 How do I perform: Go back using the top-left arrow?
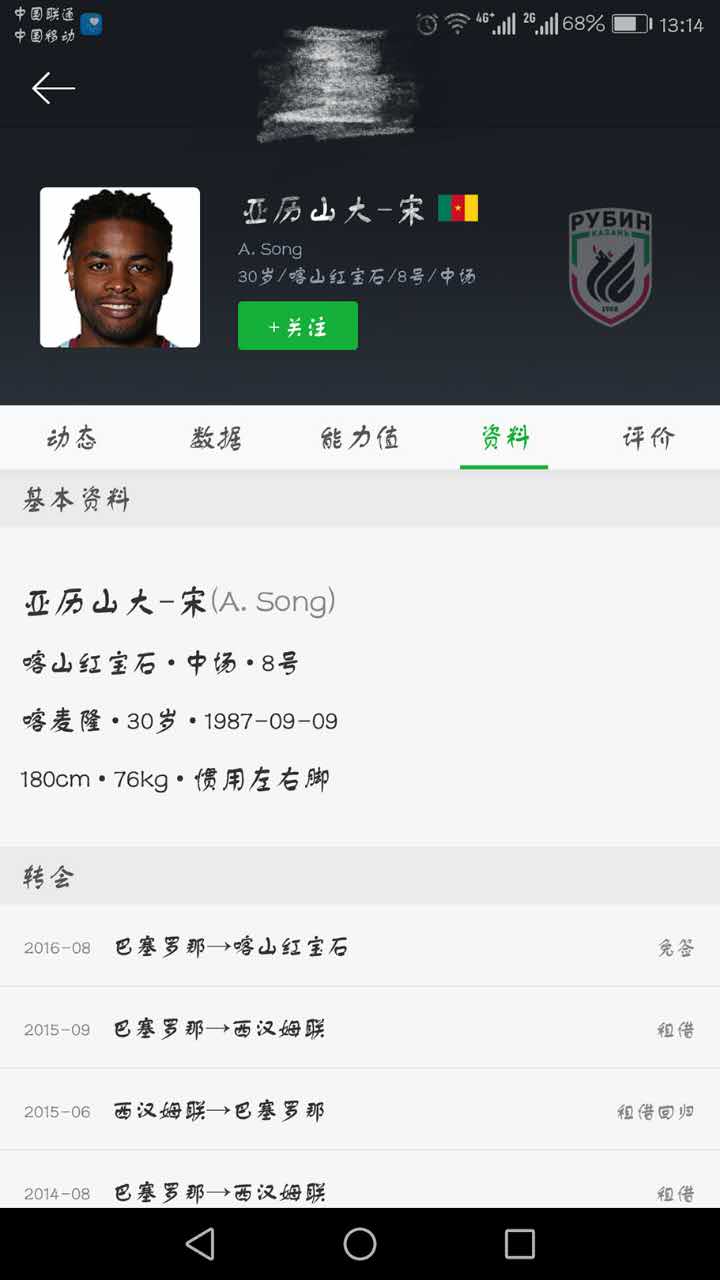(x=53, y=89)
